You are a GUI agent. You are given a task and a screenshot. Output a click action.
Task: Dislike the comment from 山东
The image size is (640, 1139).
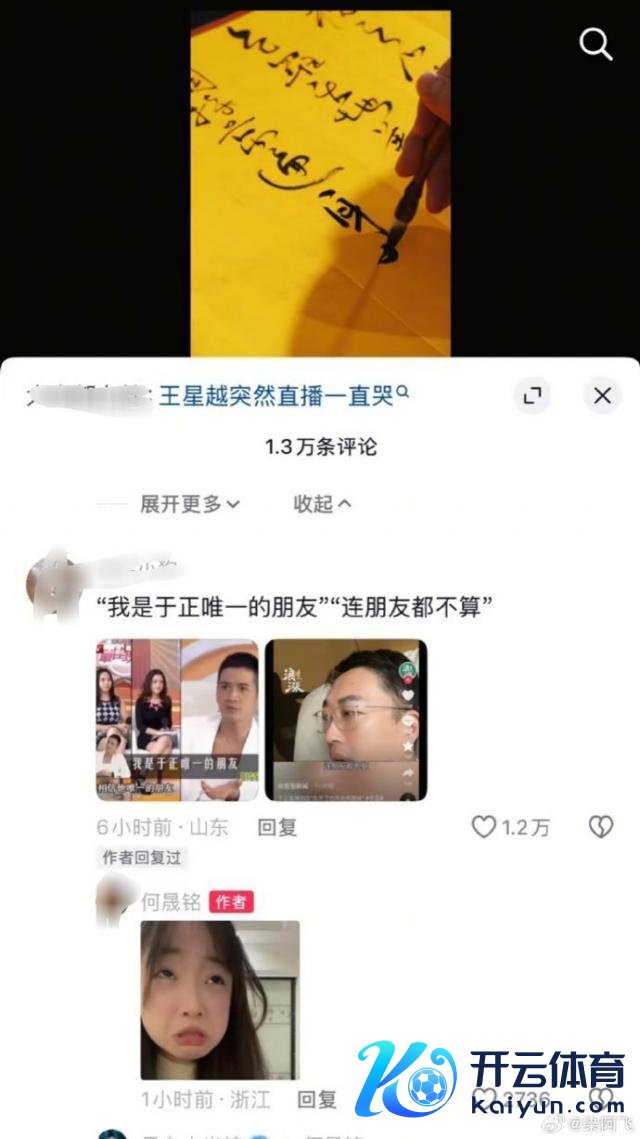[x=599, y=827]
